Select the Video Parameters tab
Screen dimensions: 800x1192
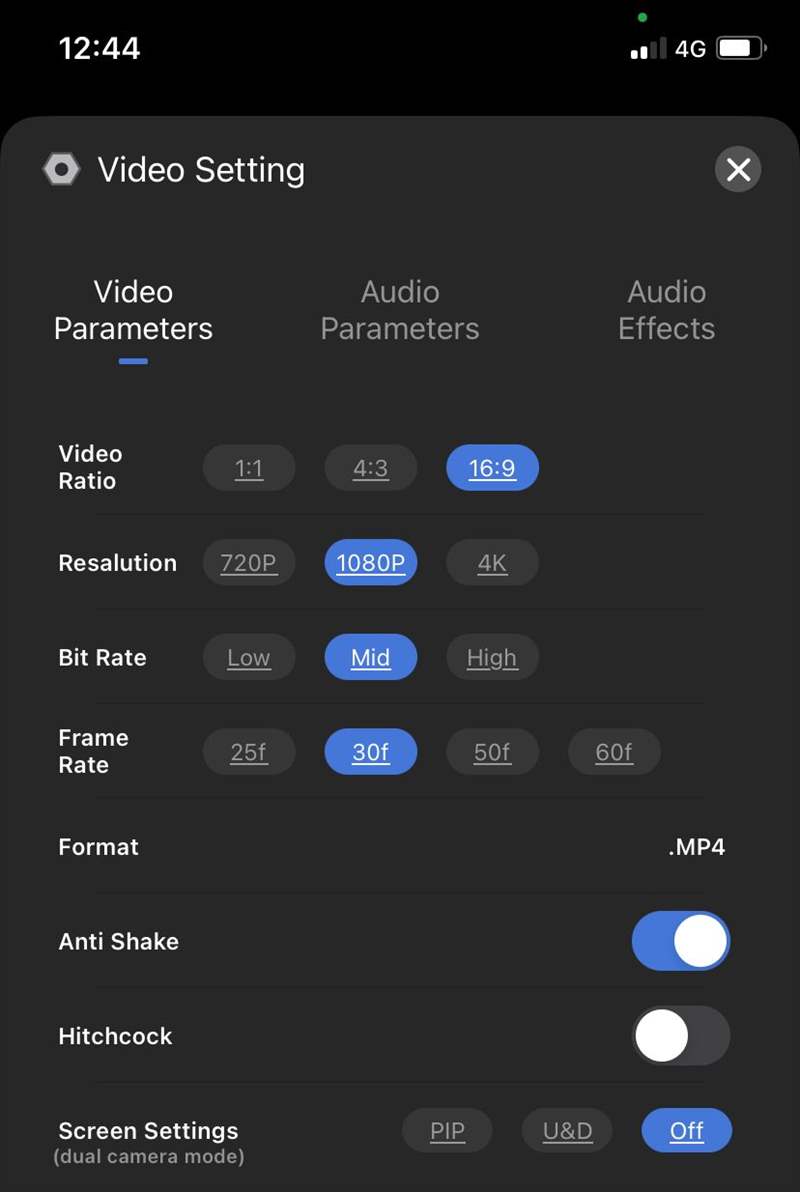[x=133, y=310]
